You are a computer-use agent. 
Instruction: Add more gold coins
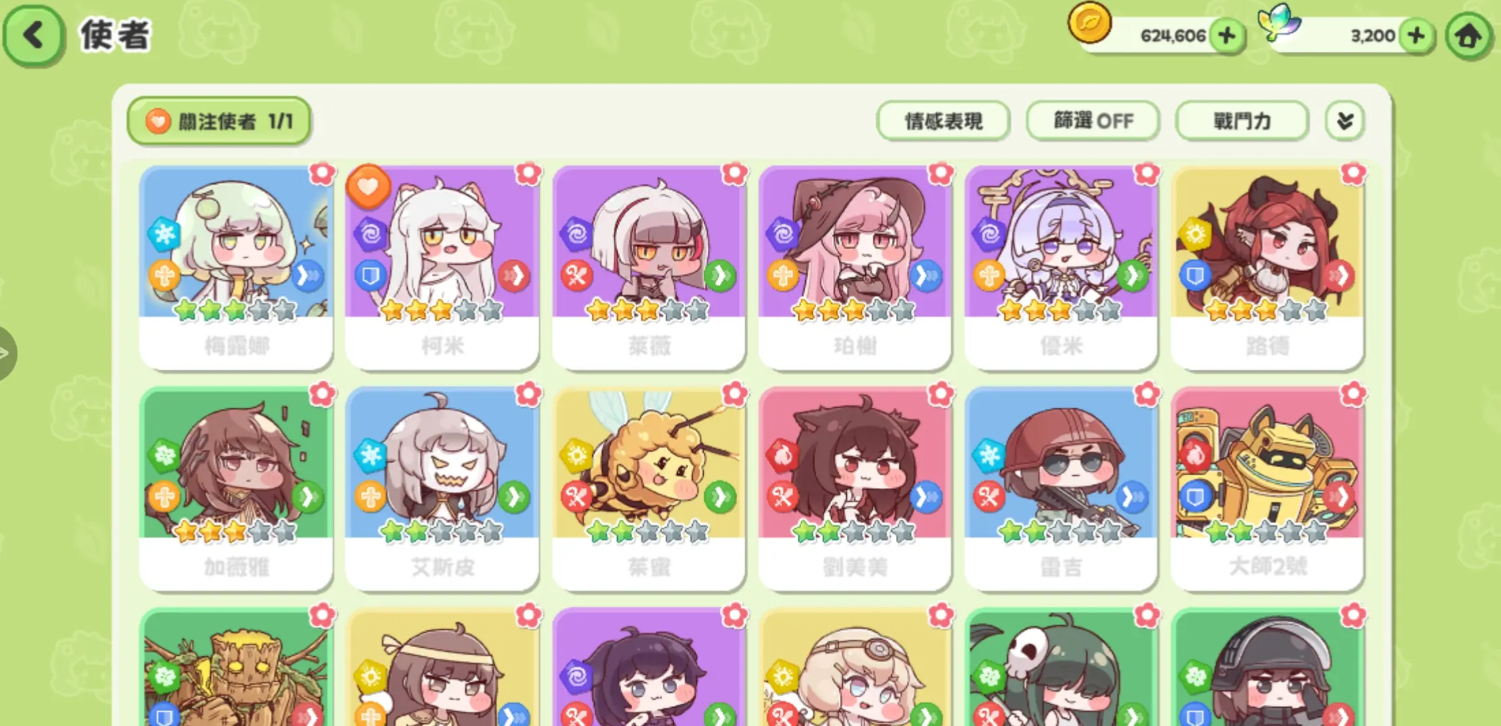coord(1227,37)
